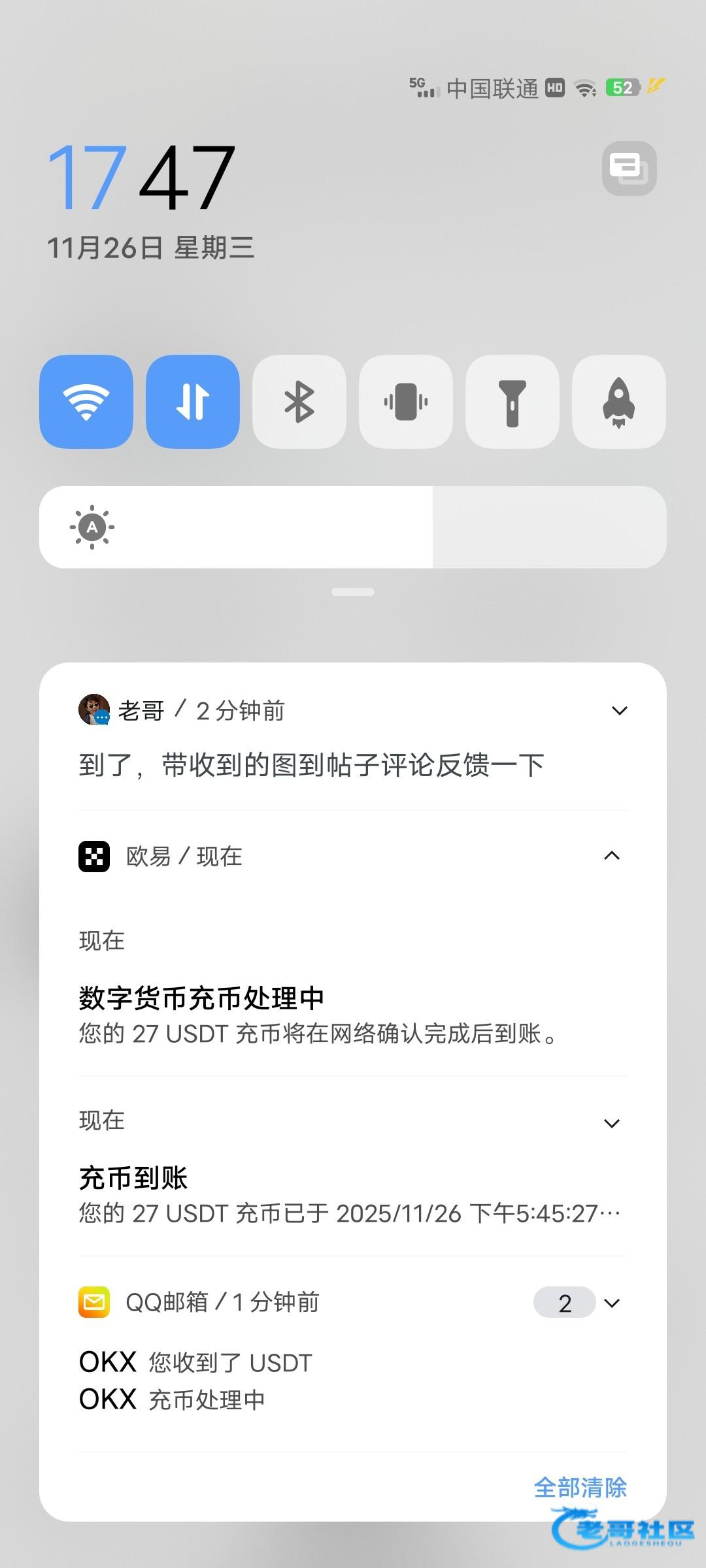
Task: Expand the QQ邮箱 notification group
Action: click(x=612, y=1303)
